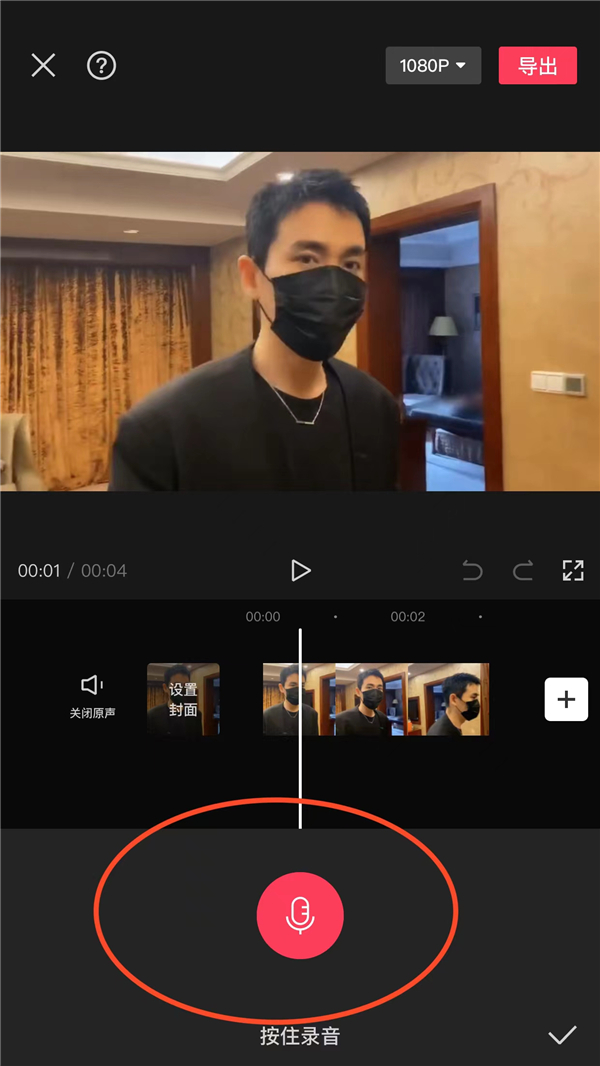
Task: Tap the red microphone record button
Action: pos(300,915)
